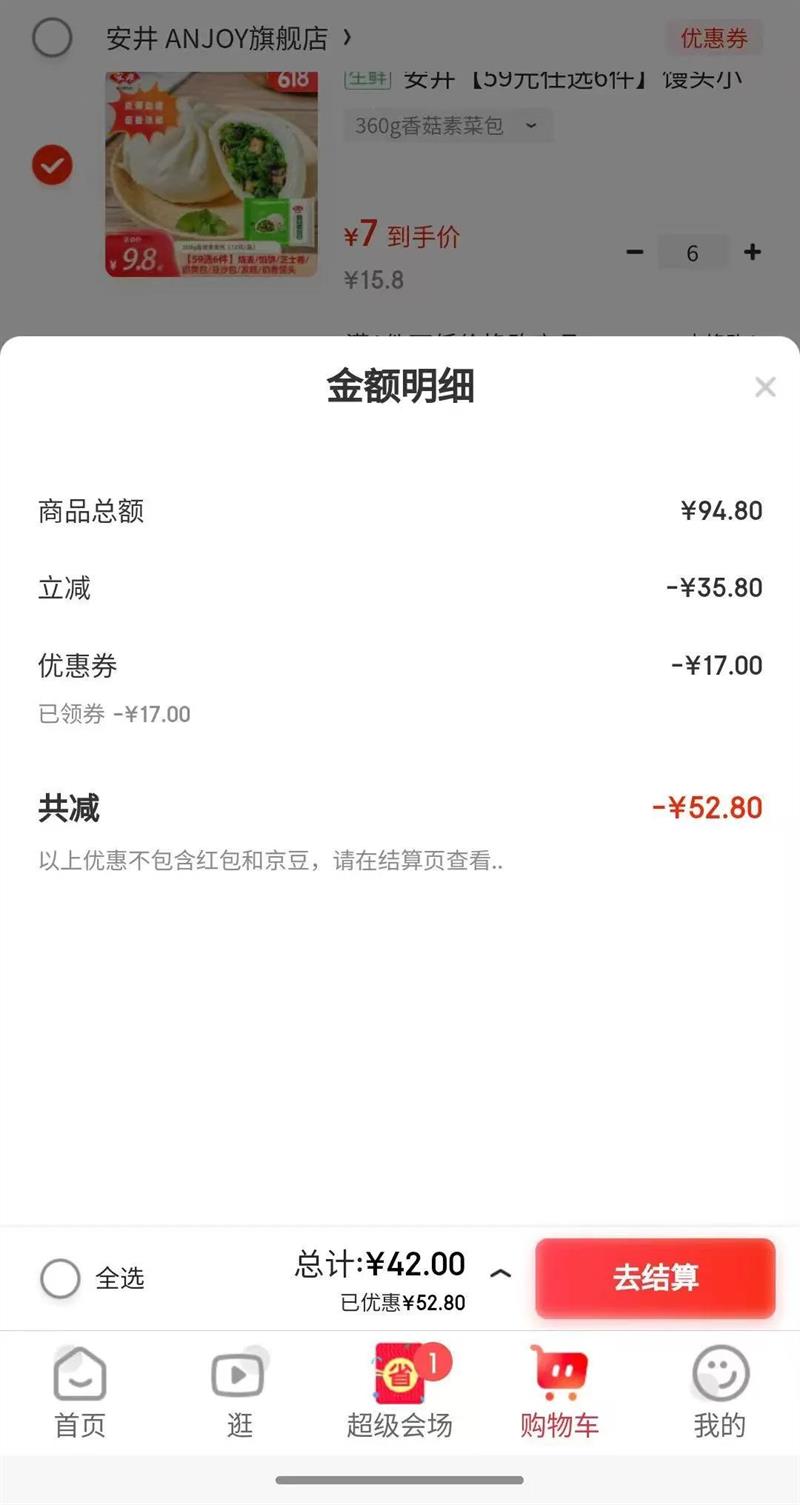Close the 金额明细 panel
This screenshot has width=800, height=1505.
pos(765,387)
